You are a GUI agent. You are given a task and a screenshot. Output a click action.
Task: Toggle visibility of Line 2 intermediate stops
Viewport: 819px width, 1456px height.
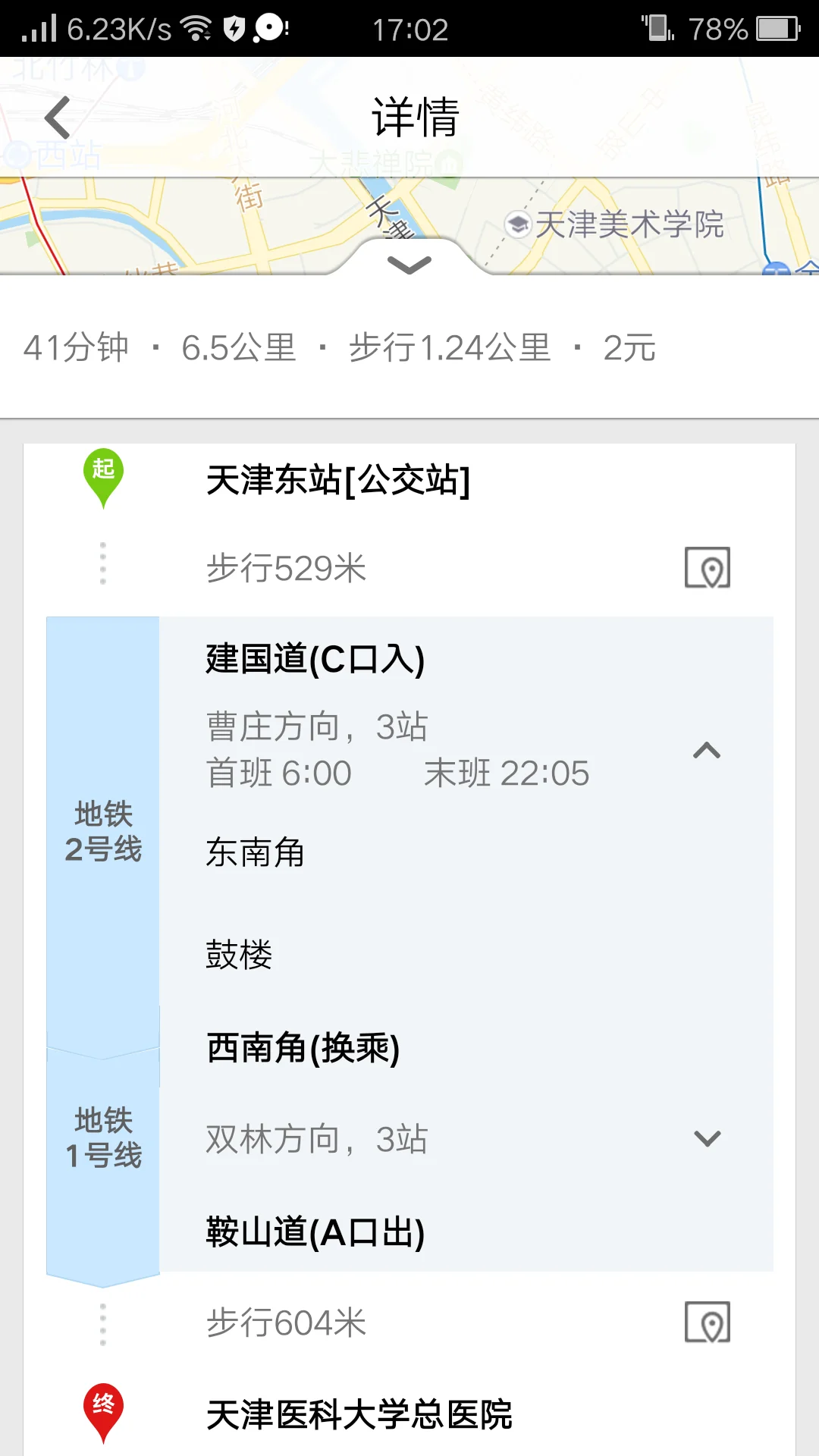[x=707, y=751]
